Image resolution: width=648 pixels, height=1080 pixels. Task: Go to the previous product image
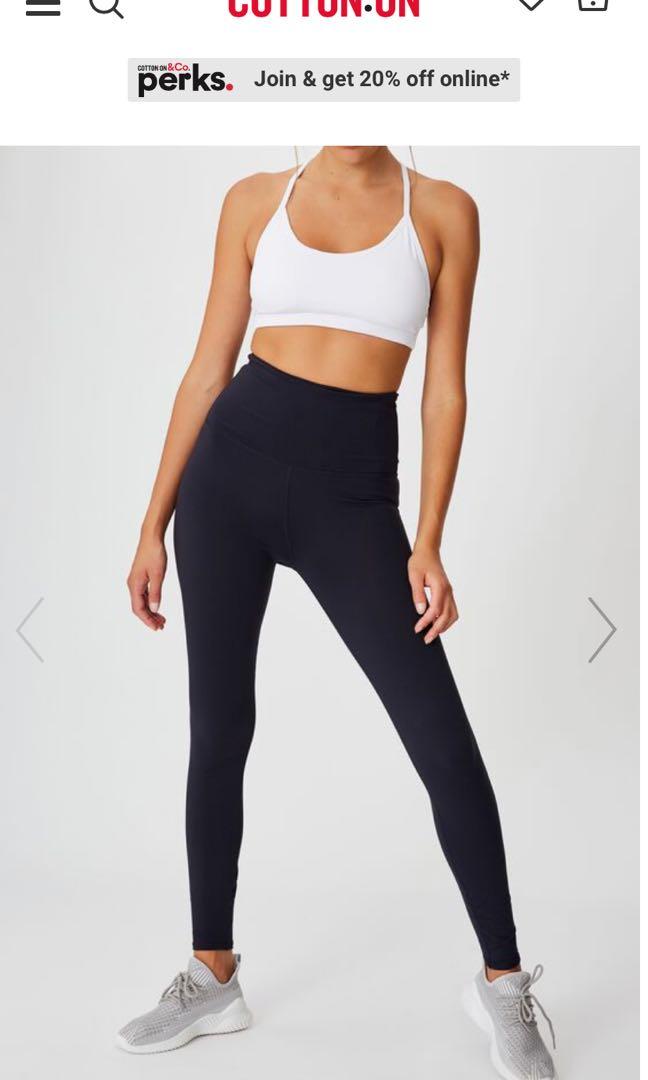(30, 630)
